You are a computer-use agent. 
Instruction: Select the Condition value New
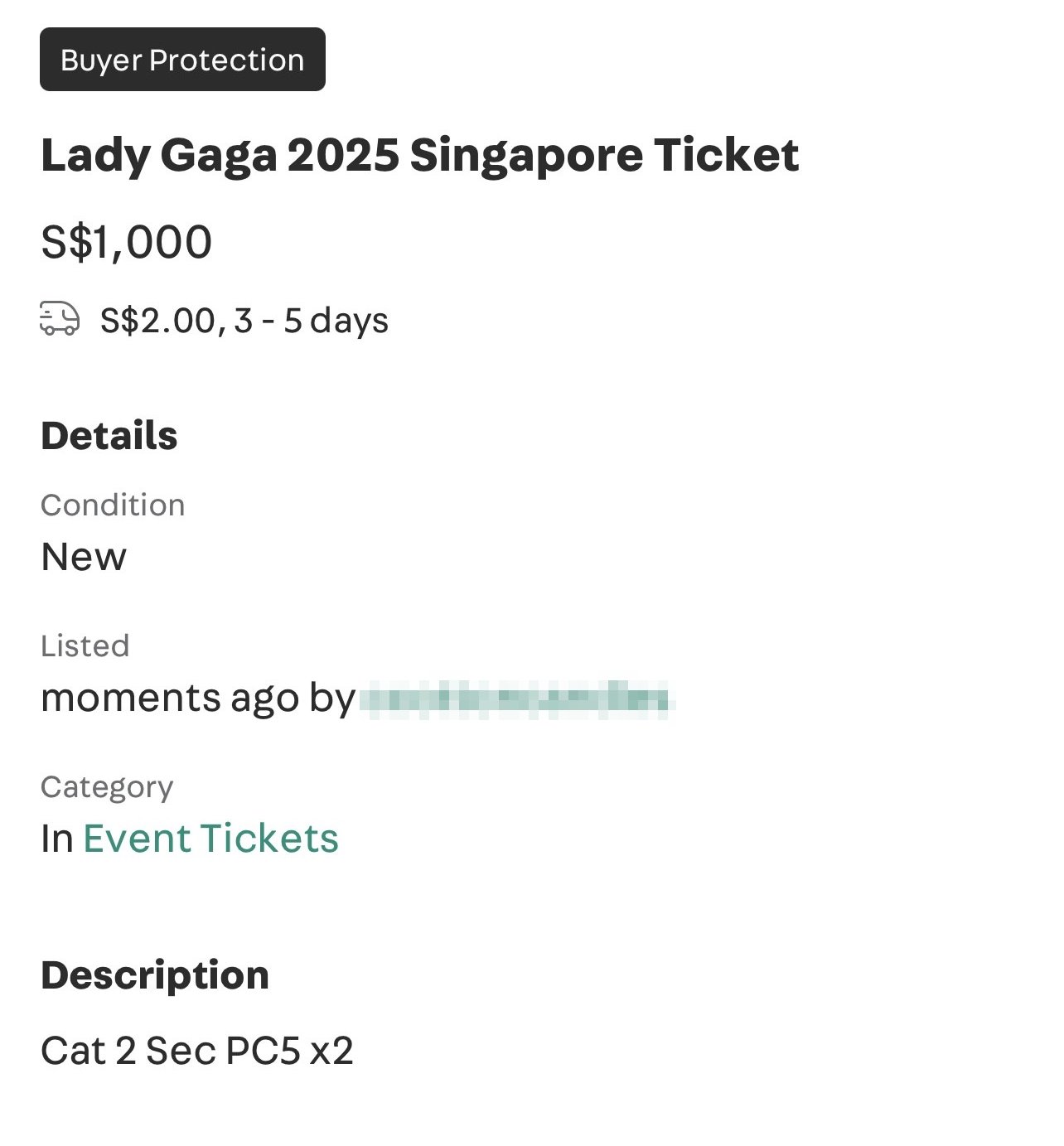point(83,557)
